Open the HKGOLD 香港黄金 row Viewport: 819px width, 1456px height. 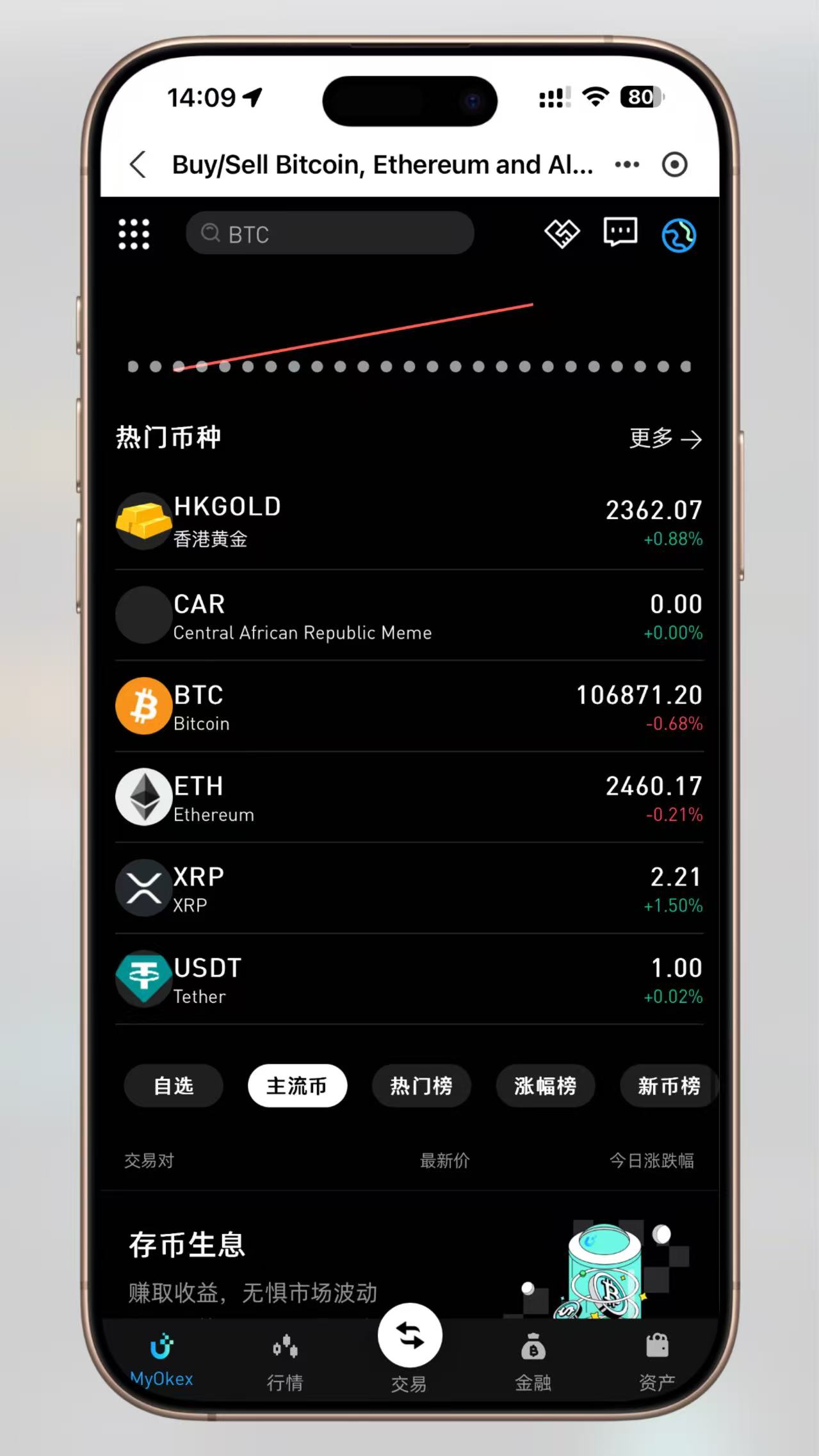pos(409,522)
